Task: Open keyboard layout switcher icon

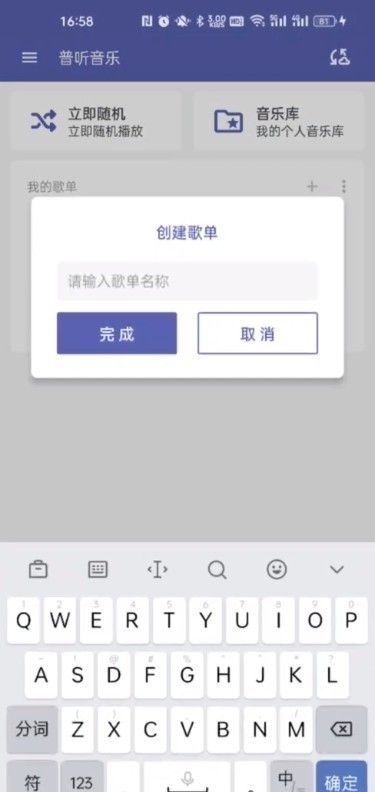Action: pyautogui.click(x=98, y=570)
